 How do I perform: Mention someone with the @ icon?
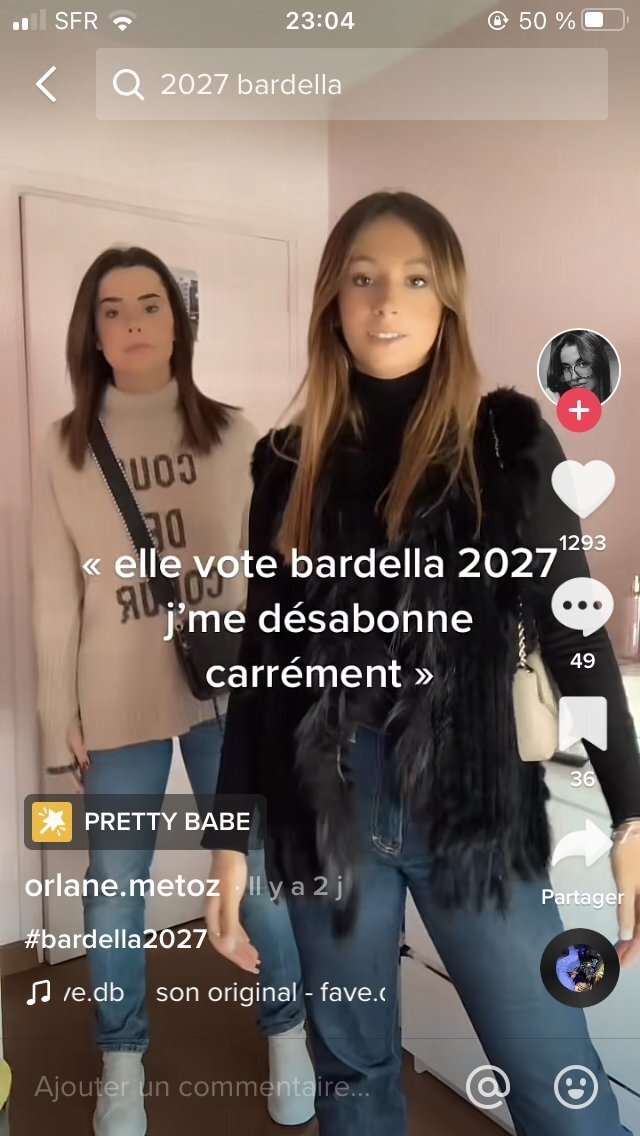tap(487, 1087)
